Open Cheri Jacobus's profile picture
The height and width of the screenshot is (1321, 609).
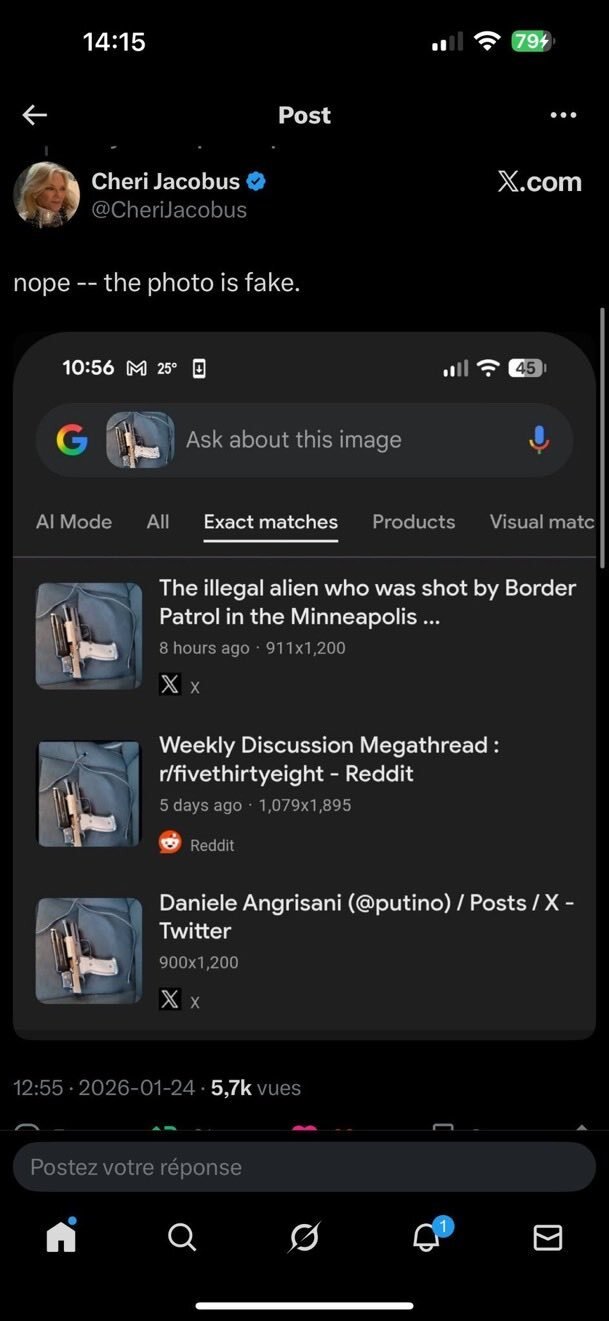tap(46, 195)
